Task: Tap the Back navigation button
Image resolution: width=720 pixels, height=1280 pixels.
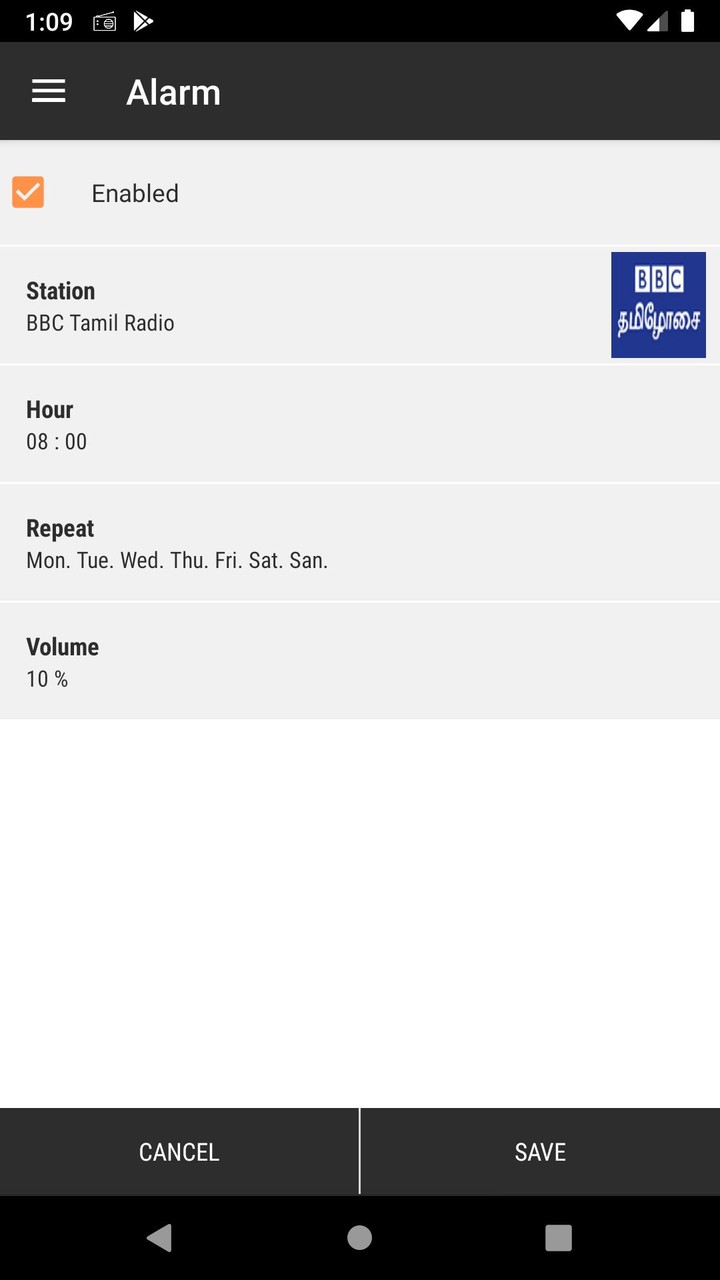Action: coord(160,1236)
